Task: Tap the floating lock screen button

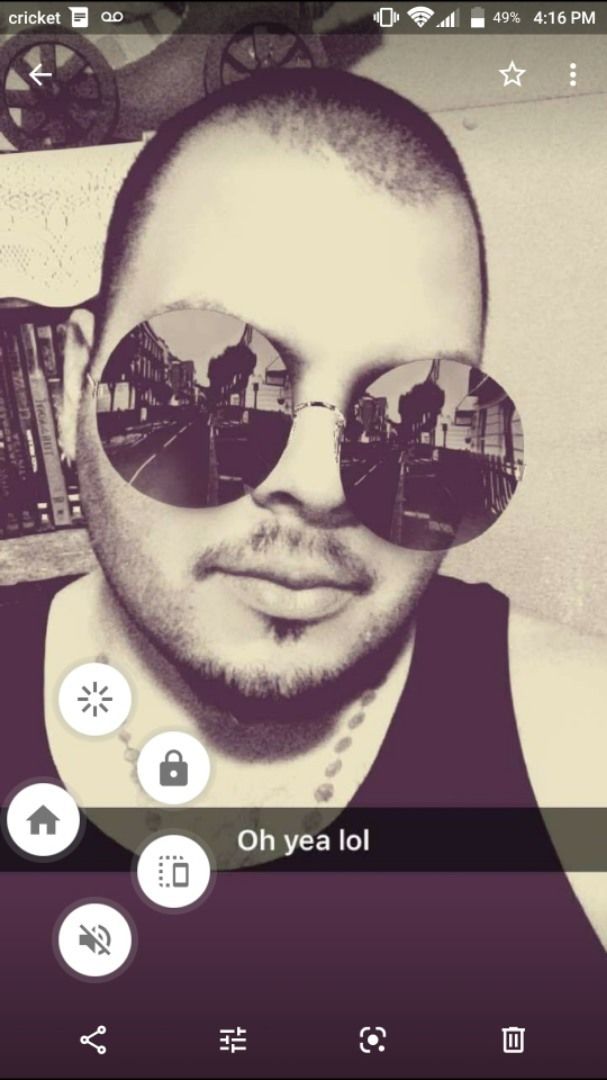Action: tap(173, 769)
